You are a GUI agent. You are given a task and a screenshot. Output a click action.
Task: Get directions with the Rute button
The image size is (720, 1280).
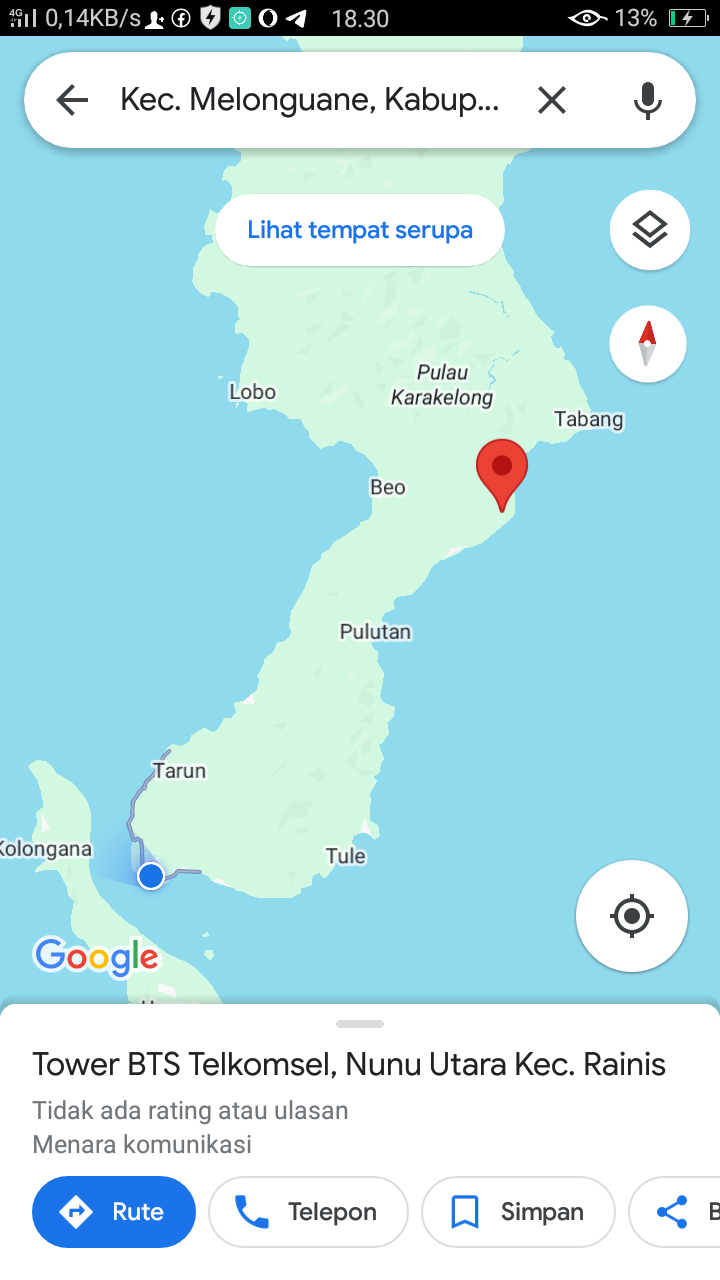pos(114,1212)
